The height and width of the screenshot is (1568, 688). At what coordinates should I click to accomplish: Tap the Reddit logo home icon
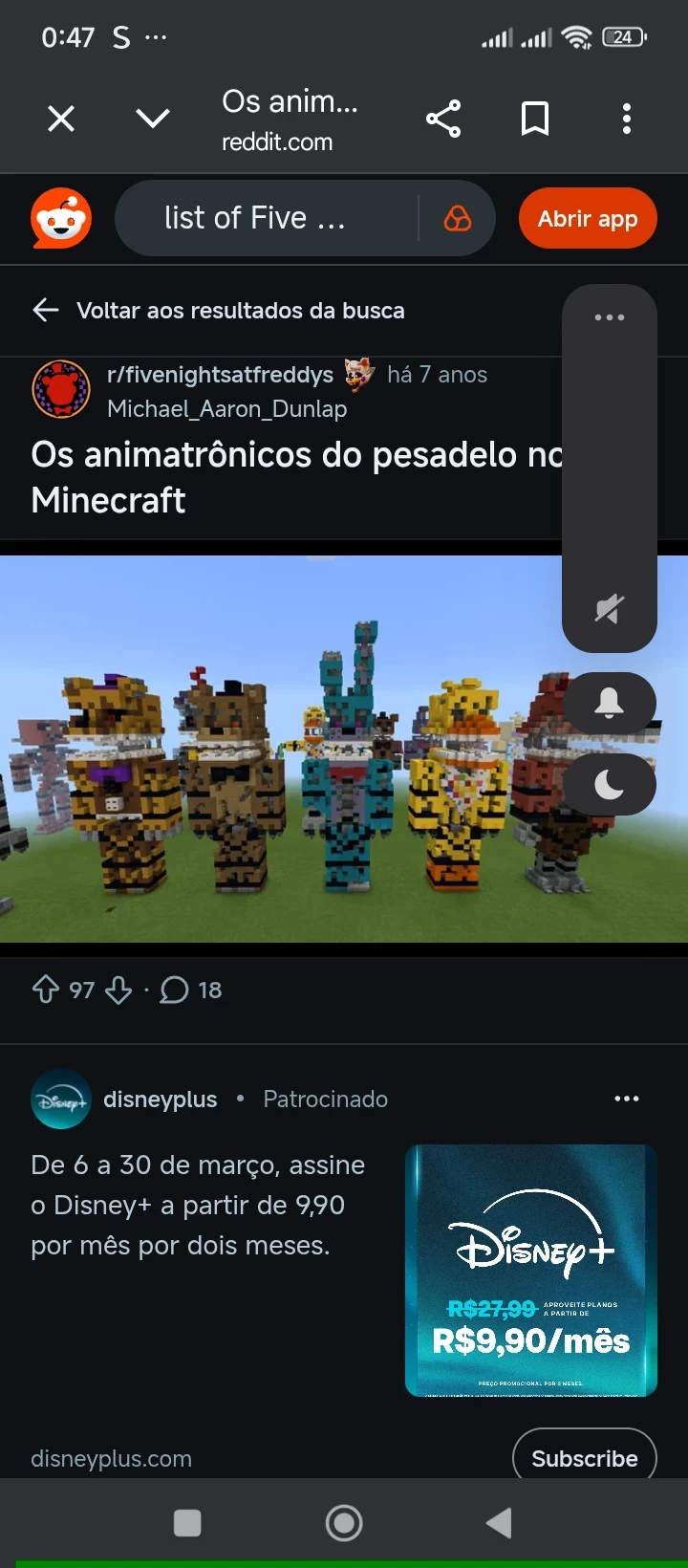pyautogui.click(x=61, y=218)
